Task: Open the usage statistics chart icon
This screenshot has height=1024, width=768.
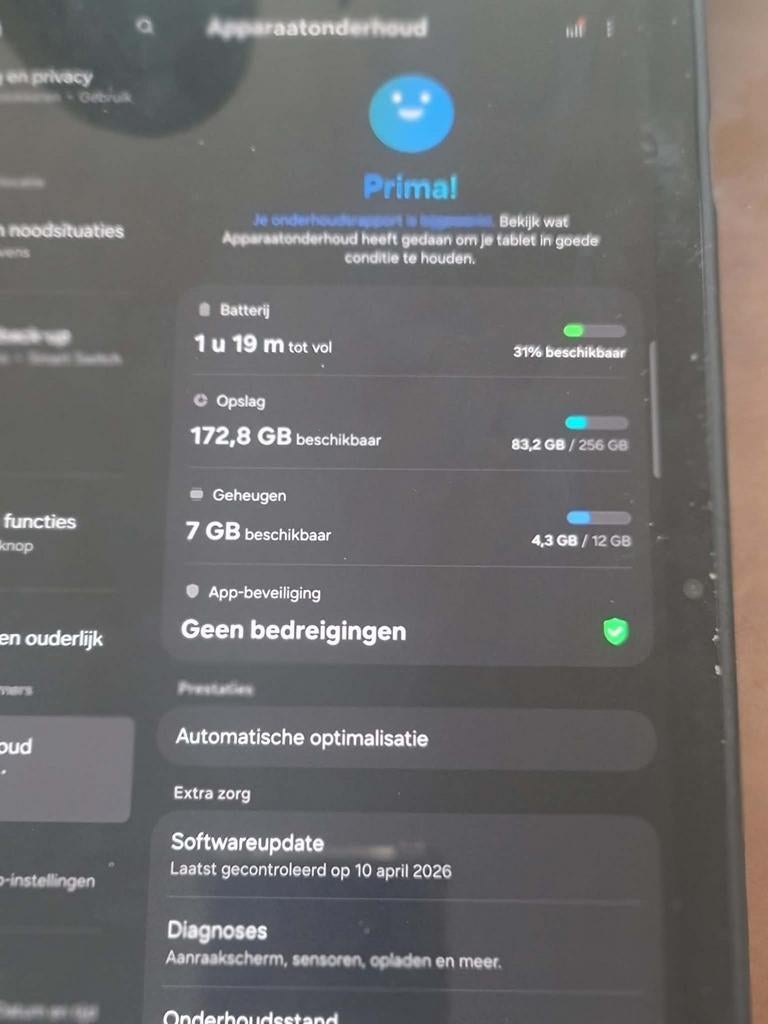Action: (x=576, y=28)
